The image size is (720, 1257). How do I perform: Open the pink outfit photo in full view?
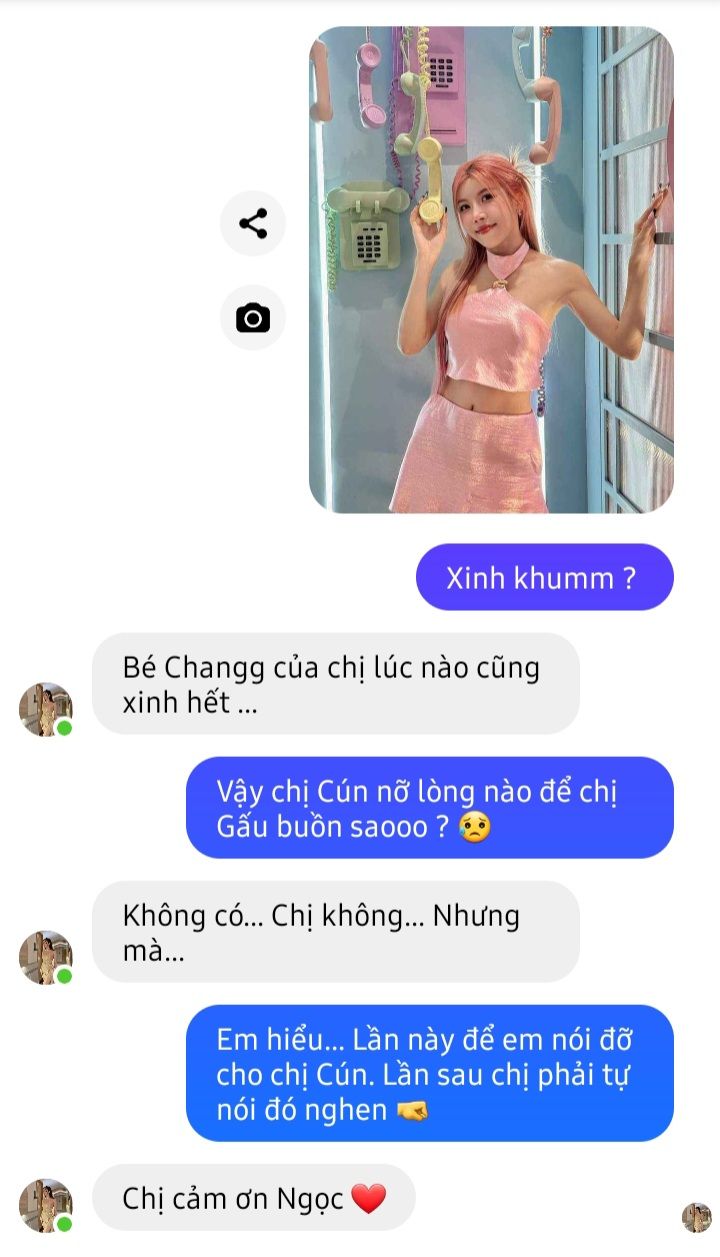pos(491,270)
